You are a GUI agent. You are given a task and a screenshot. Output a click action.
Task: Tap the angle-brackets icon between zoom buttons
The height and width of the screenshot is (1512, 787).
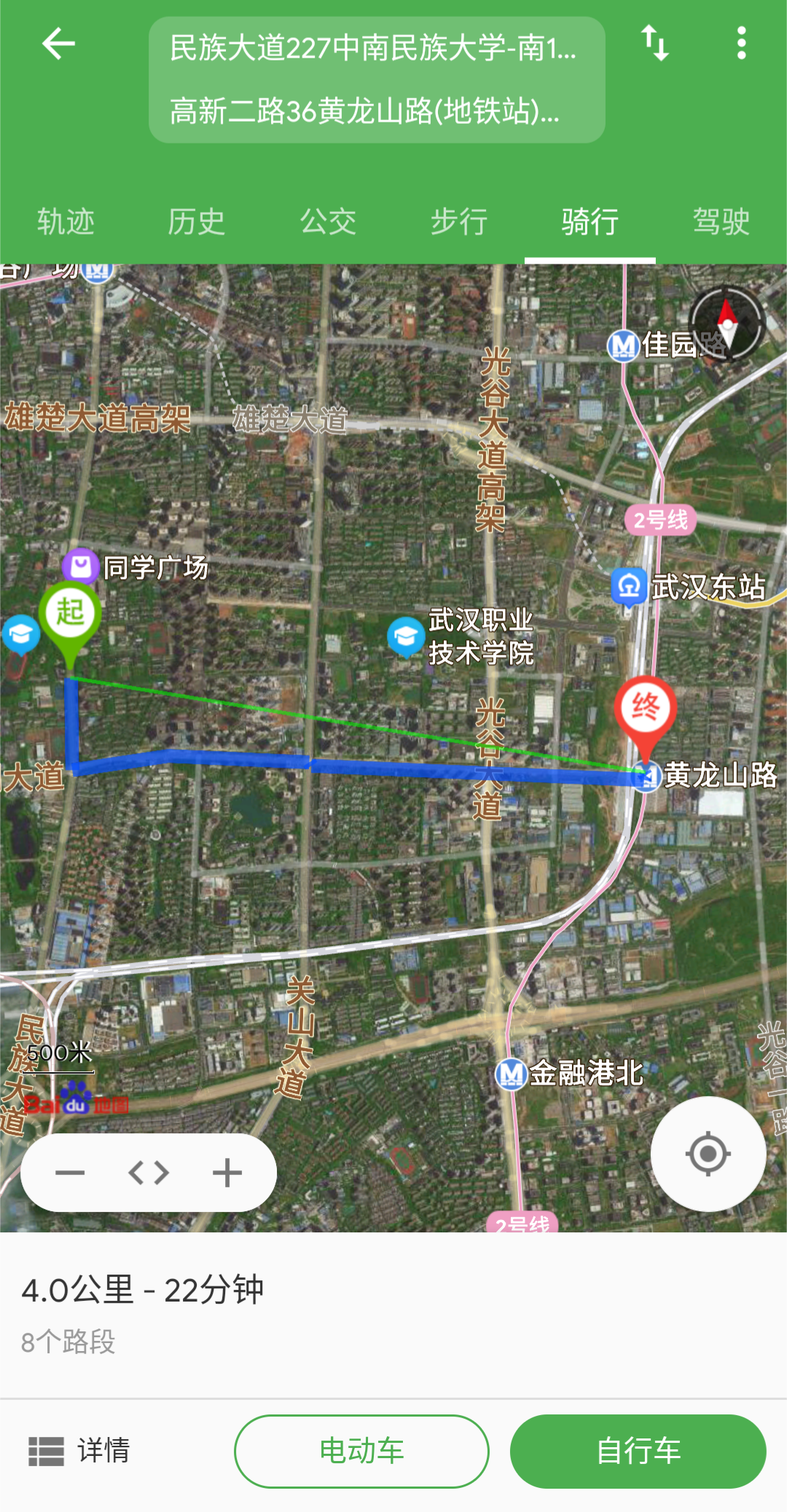[149, 1173]
